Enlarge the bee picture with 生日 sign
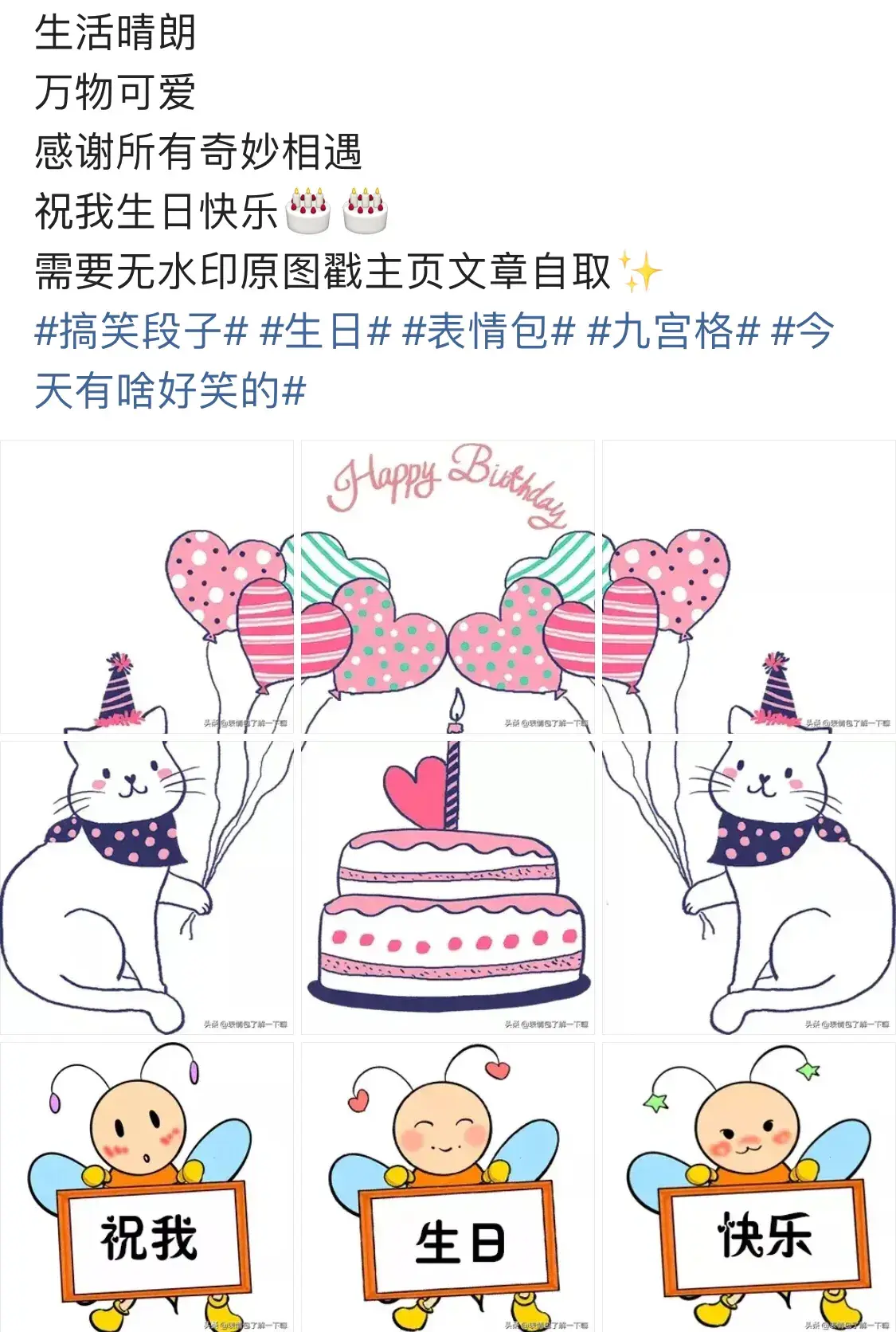This screenshot has height=1332, width=896. 448,1187
